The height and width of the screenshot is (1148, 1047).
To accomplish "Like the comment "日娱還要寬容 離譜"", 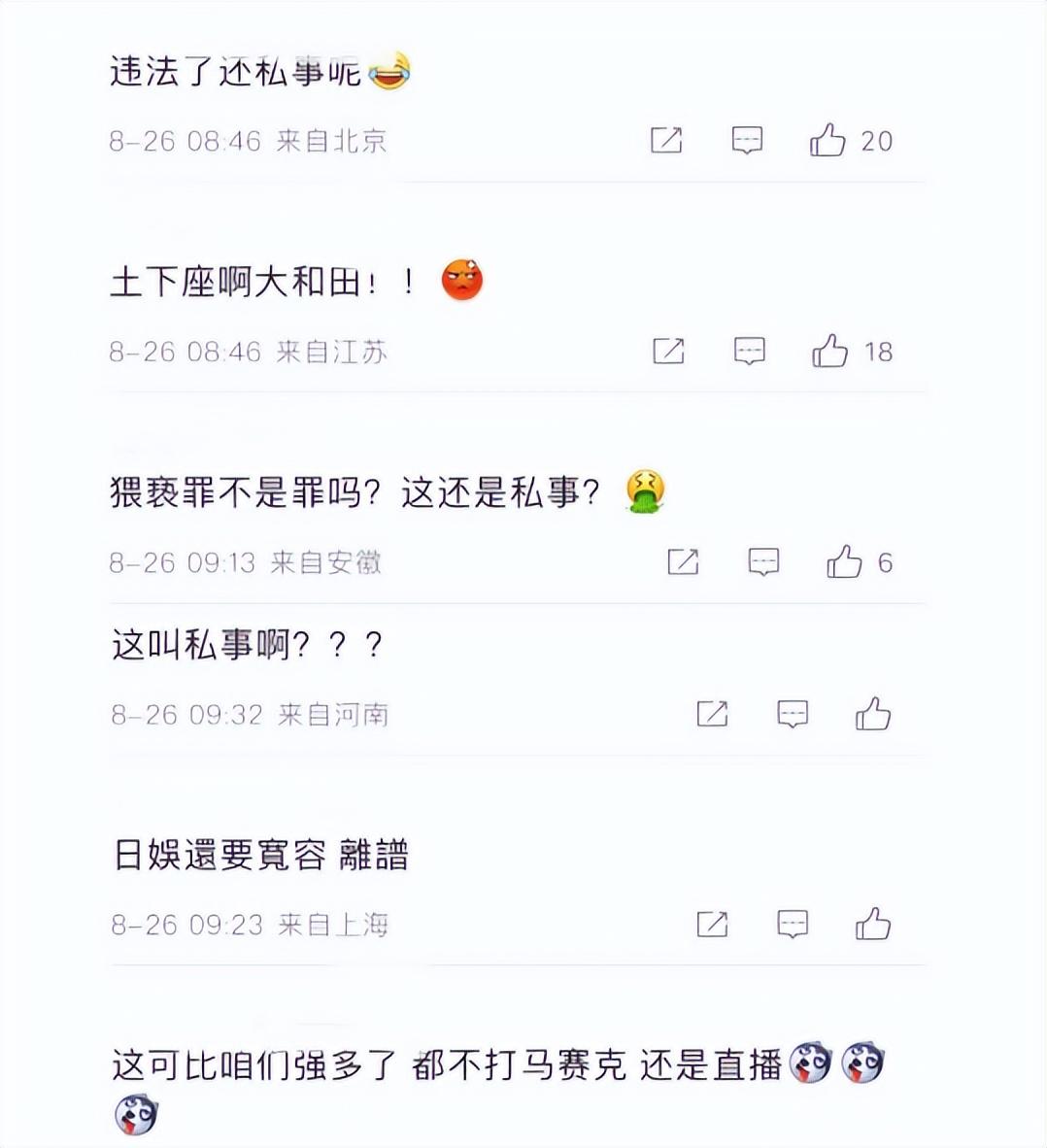I will (873, 924).
